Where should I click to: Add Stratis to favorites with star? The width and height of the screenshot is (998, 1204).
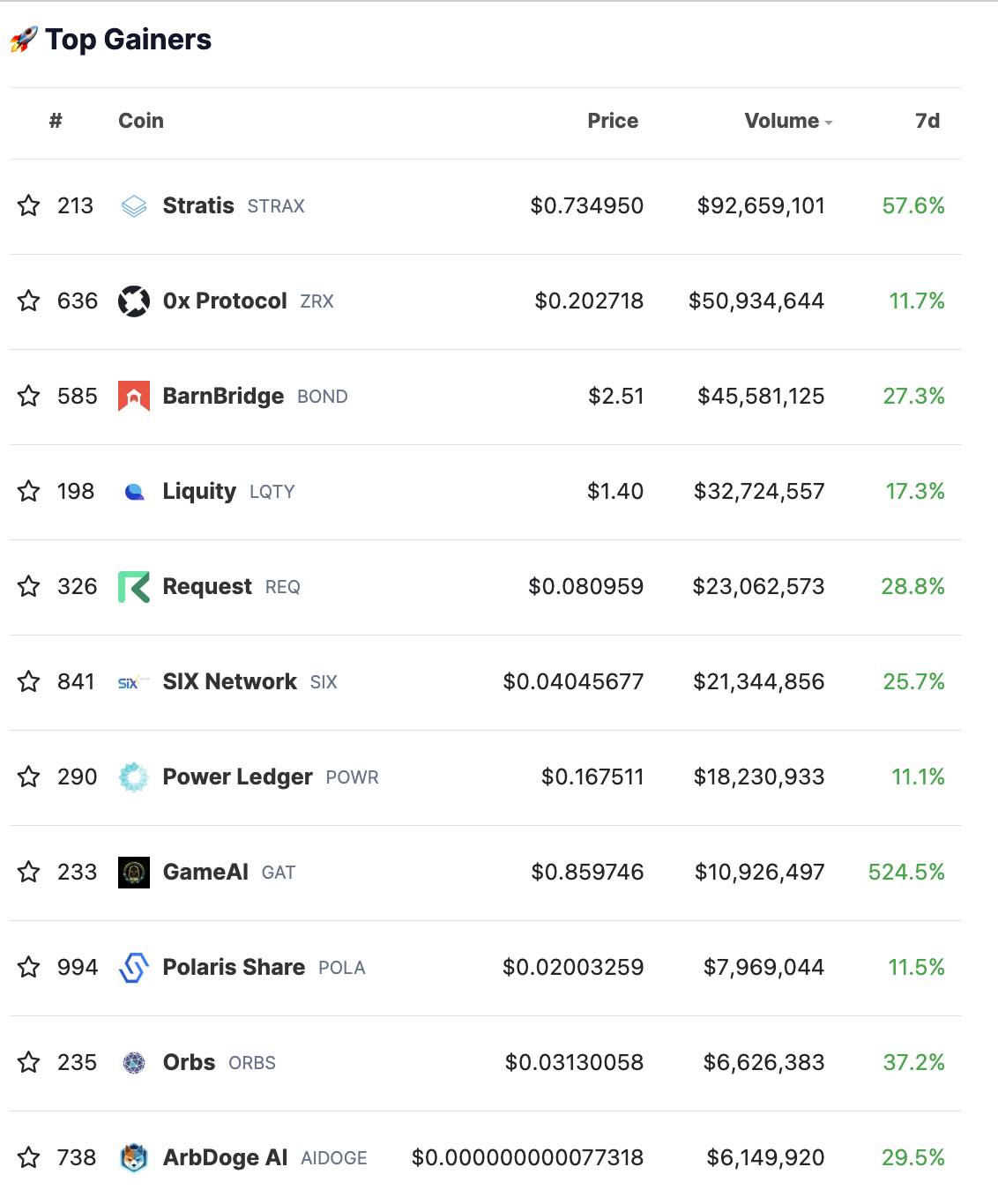pos(29,205)
